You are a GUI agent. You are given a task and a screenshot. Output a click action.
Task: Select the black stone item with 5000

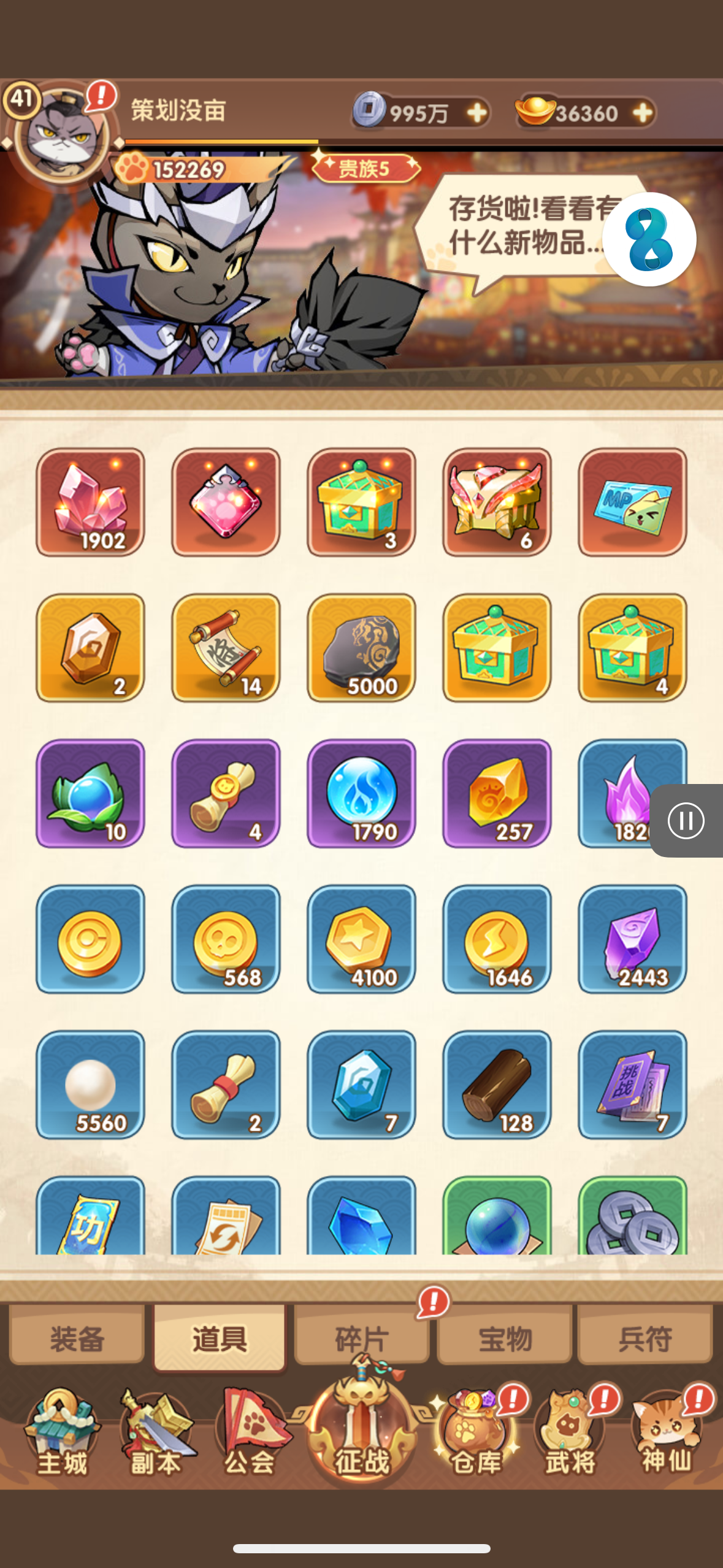(361, 647)
